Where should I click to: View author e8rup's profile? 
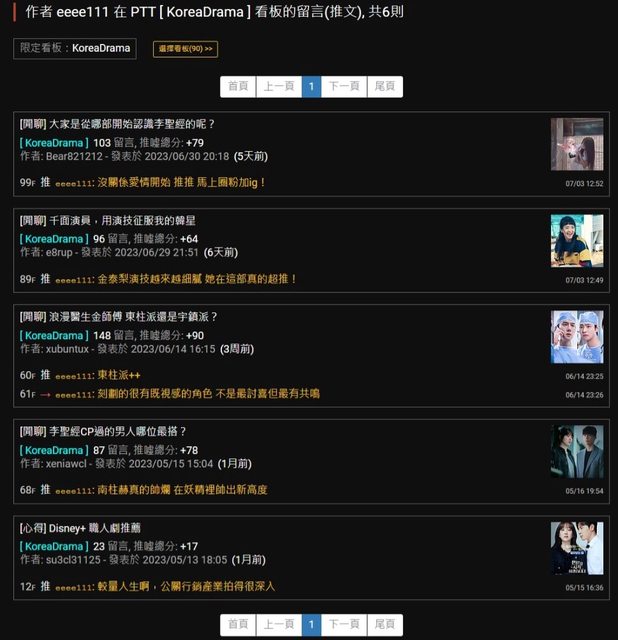[x=62, y=253]
